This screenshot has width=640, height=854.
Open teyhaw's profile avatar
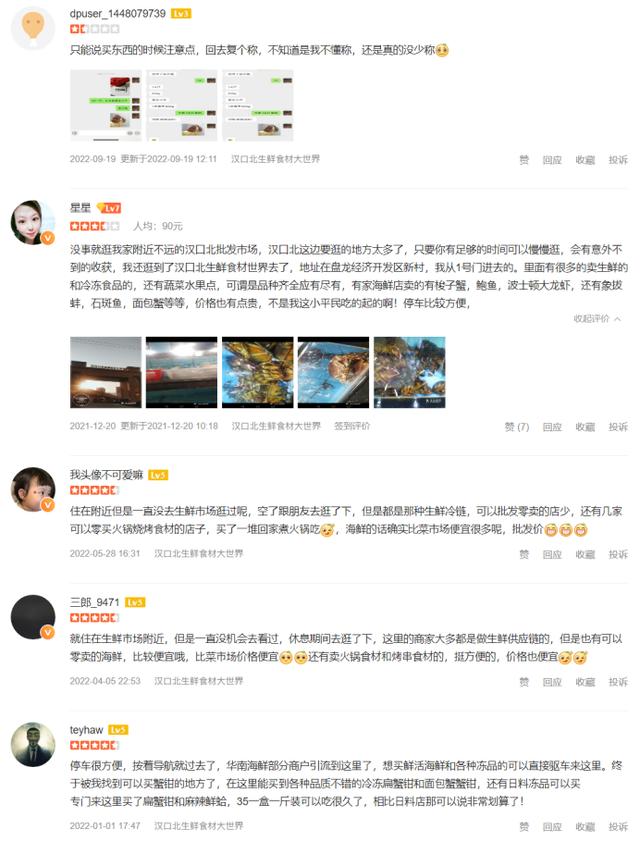click(32, 744)
